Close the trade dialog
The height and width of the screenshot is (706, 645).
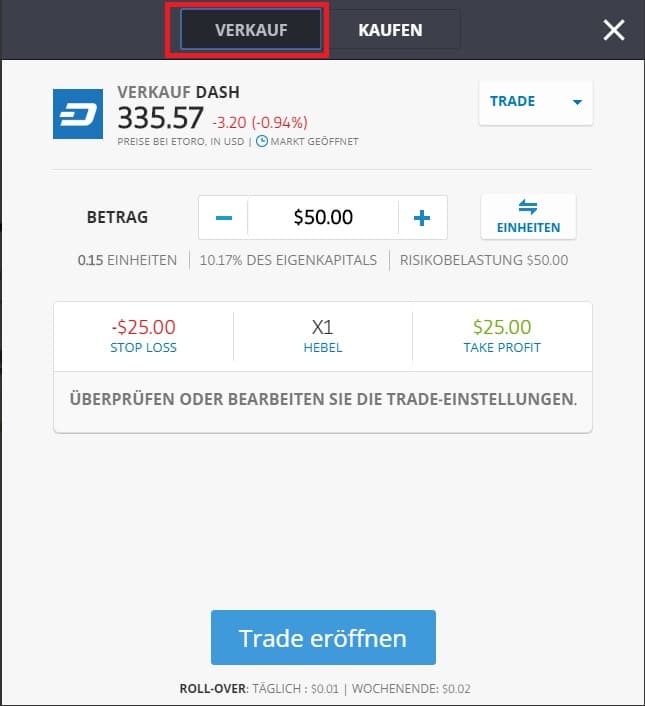[x=614, y=31]
